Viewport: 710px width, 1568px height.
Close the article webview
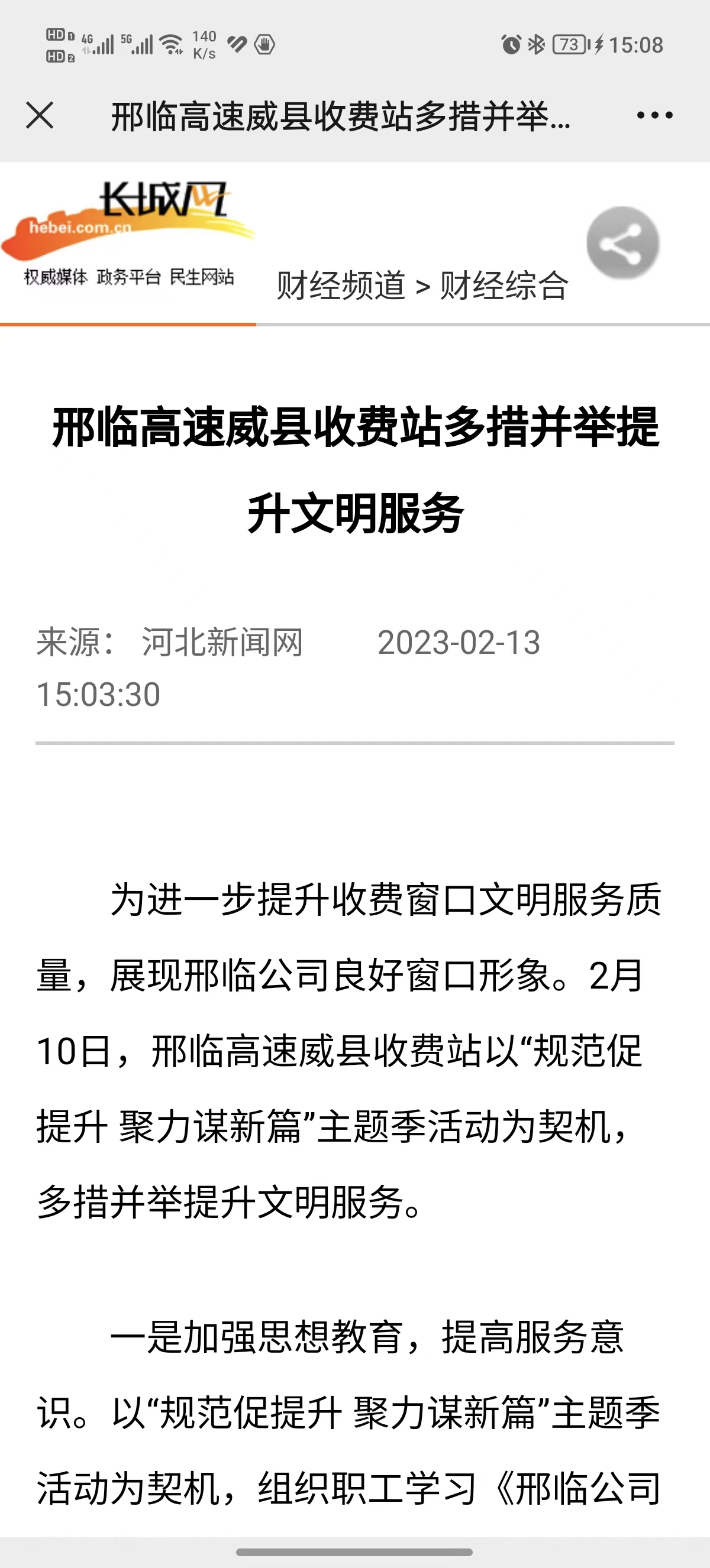click(40, 115)
